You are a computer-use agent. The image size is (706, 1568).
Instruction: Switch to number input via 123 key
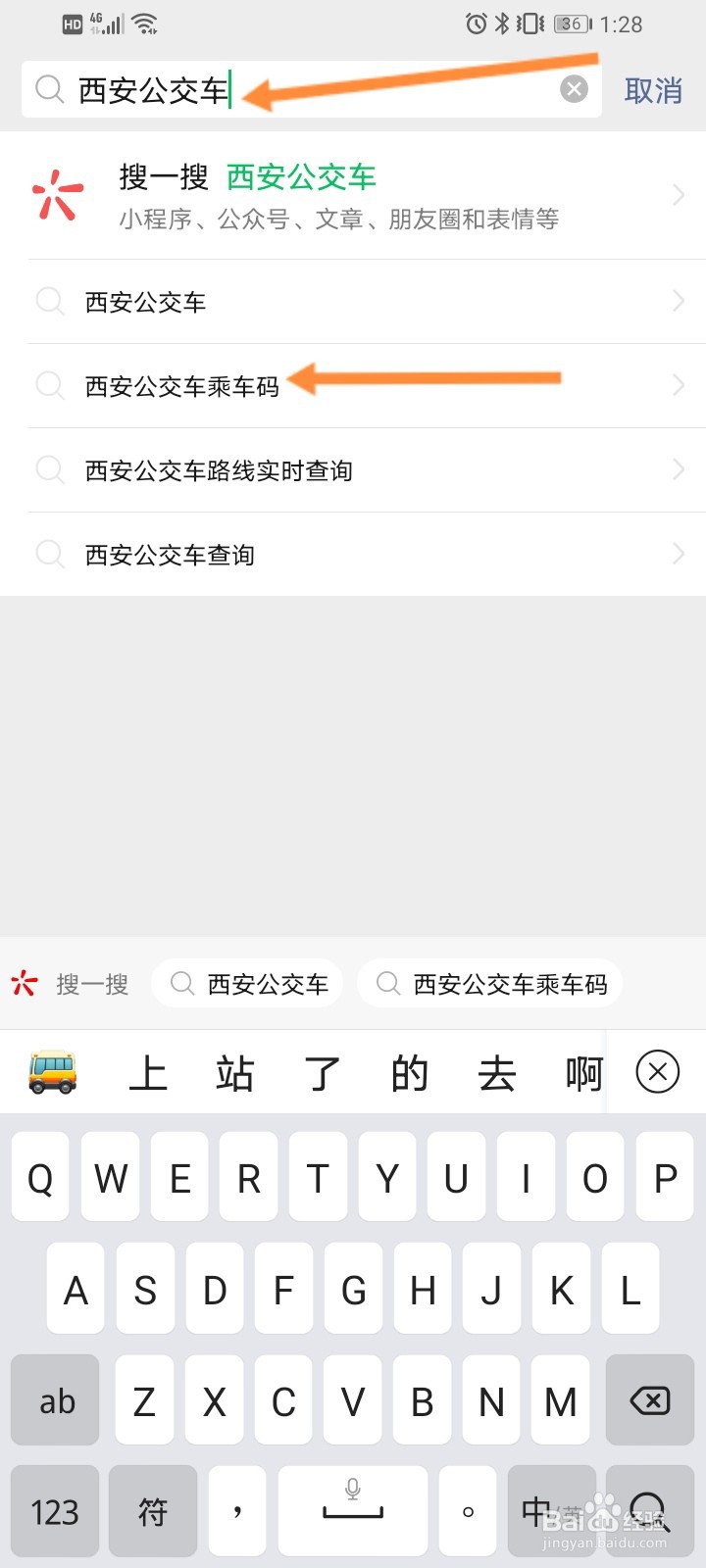coord(54,1510)
